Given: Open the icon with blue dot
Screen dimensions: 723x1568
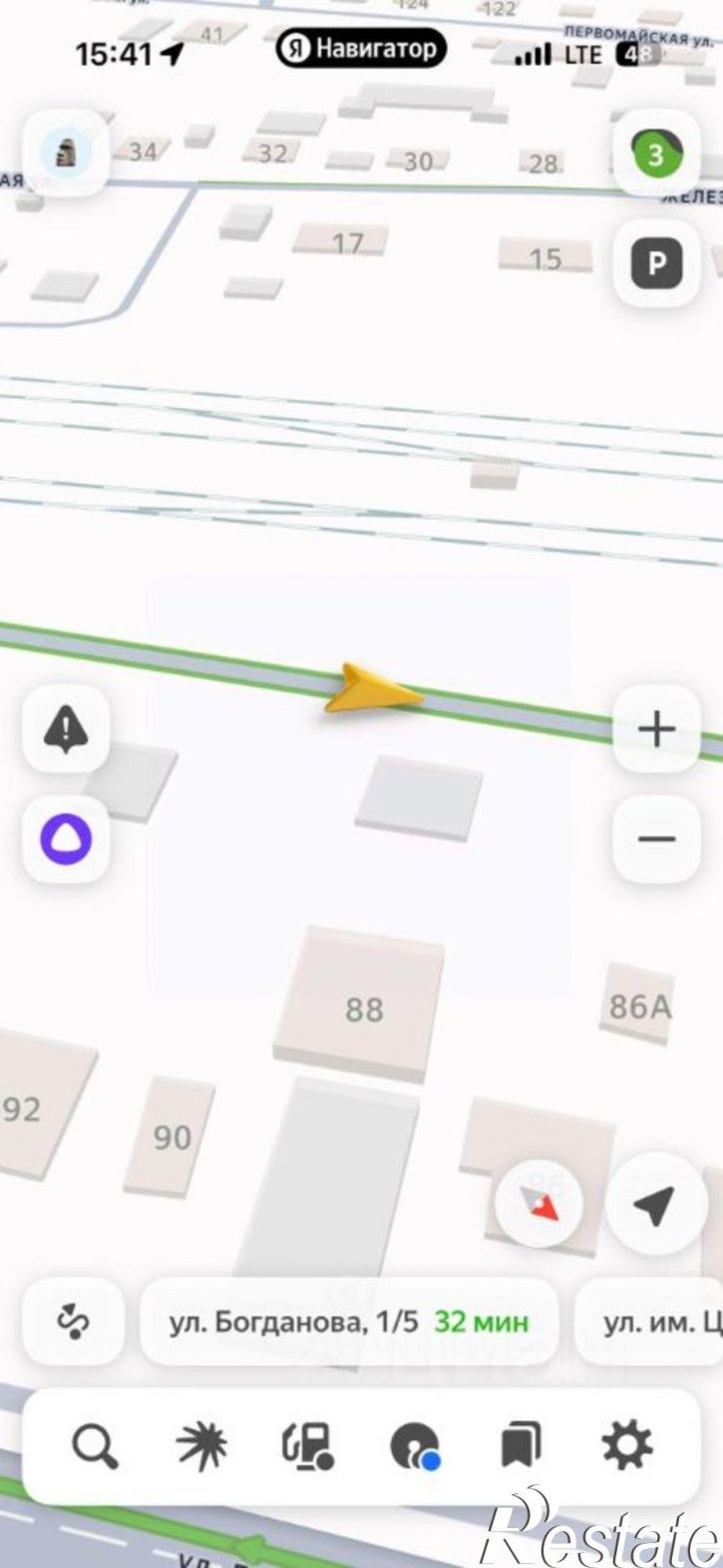Looking at the screenshot, I should click(415, 1445).
